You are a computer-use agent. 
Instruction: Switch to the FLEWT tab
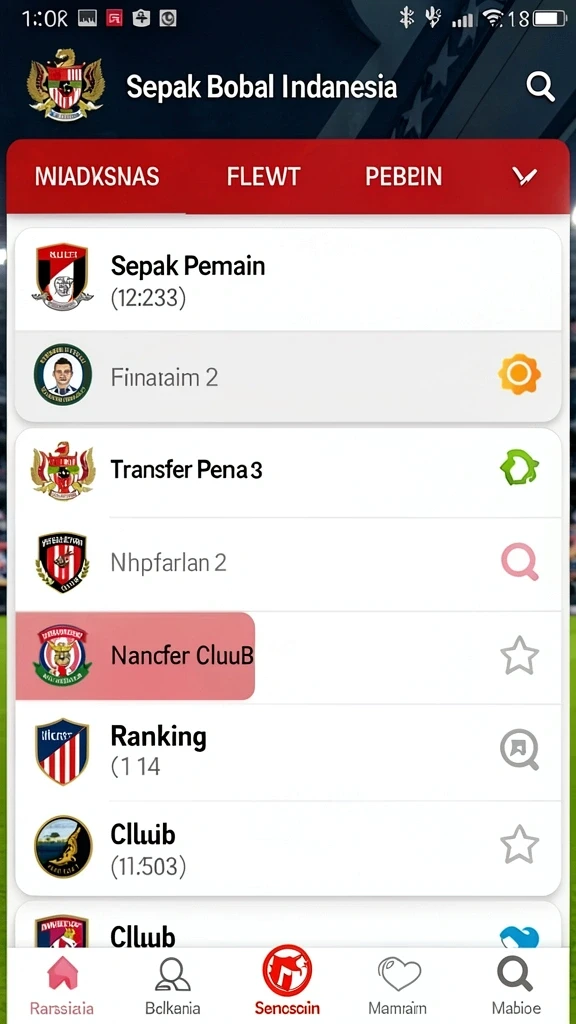[263, 176]
